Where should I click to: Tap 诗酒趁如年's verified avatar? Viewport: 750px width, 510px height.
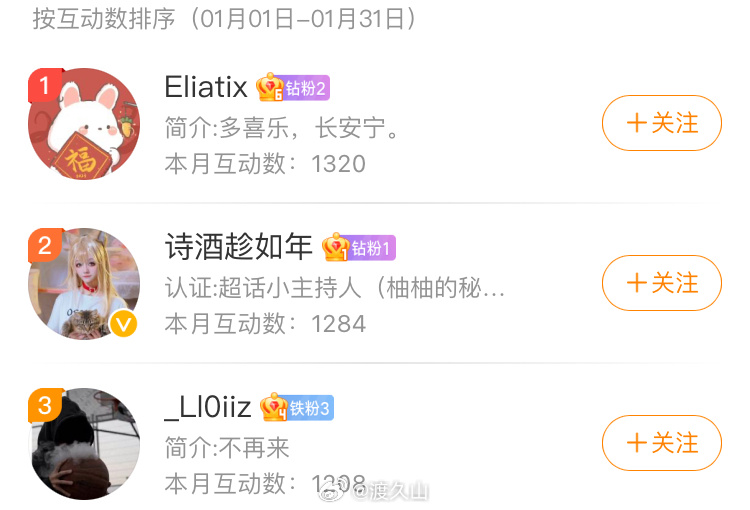click(85, 284)
